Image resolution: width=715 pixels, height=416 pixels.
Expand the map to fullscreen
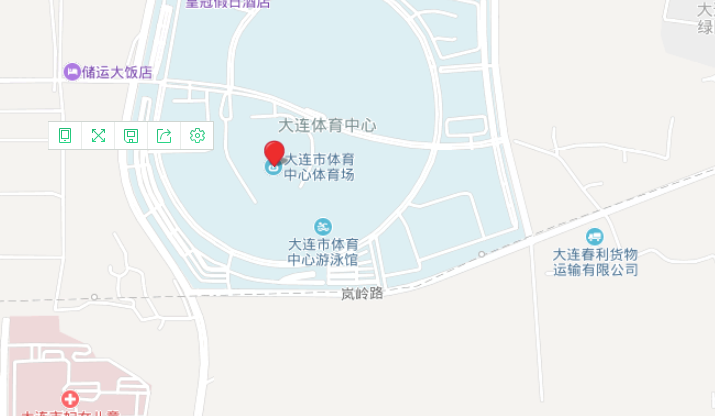(x=98, y=136)
